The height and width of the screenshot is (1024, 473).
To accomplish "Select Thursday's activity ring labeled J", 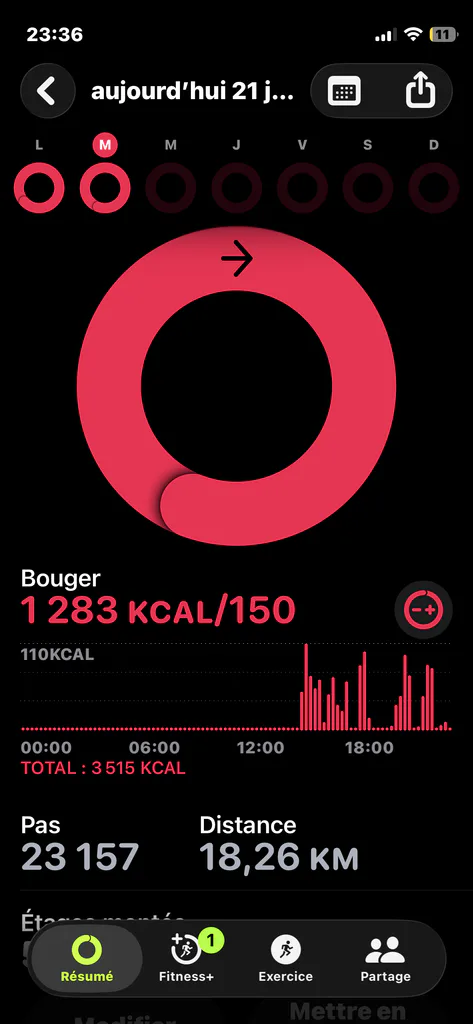I will pos(236,187).
